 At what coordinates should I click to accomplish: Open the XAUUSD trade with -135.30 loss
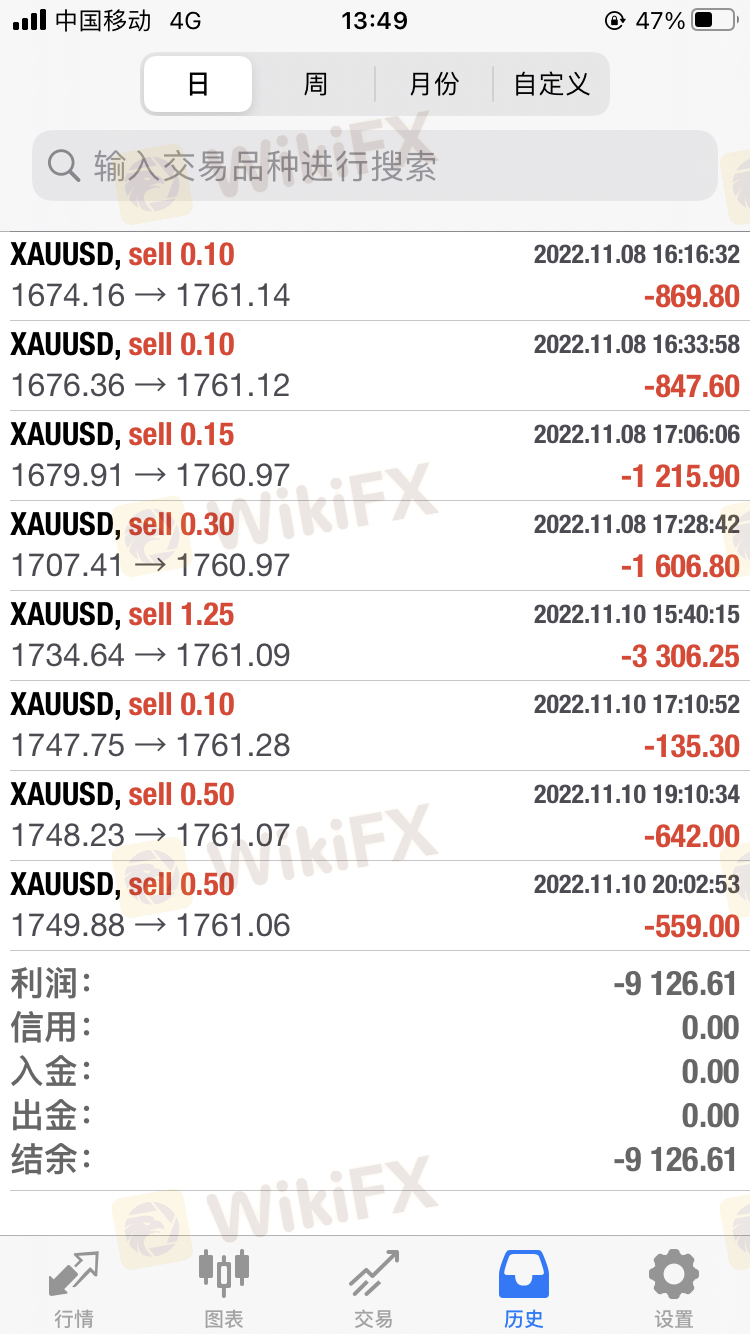click(375, 726)
